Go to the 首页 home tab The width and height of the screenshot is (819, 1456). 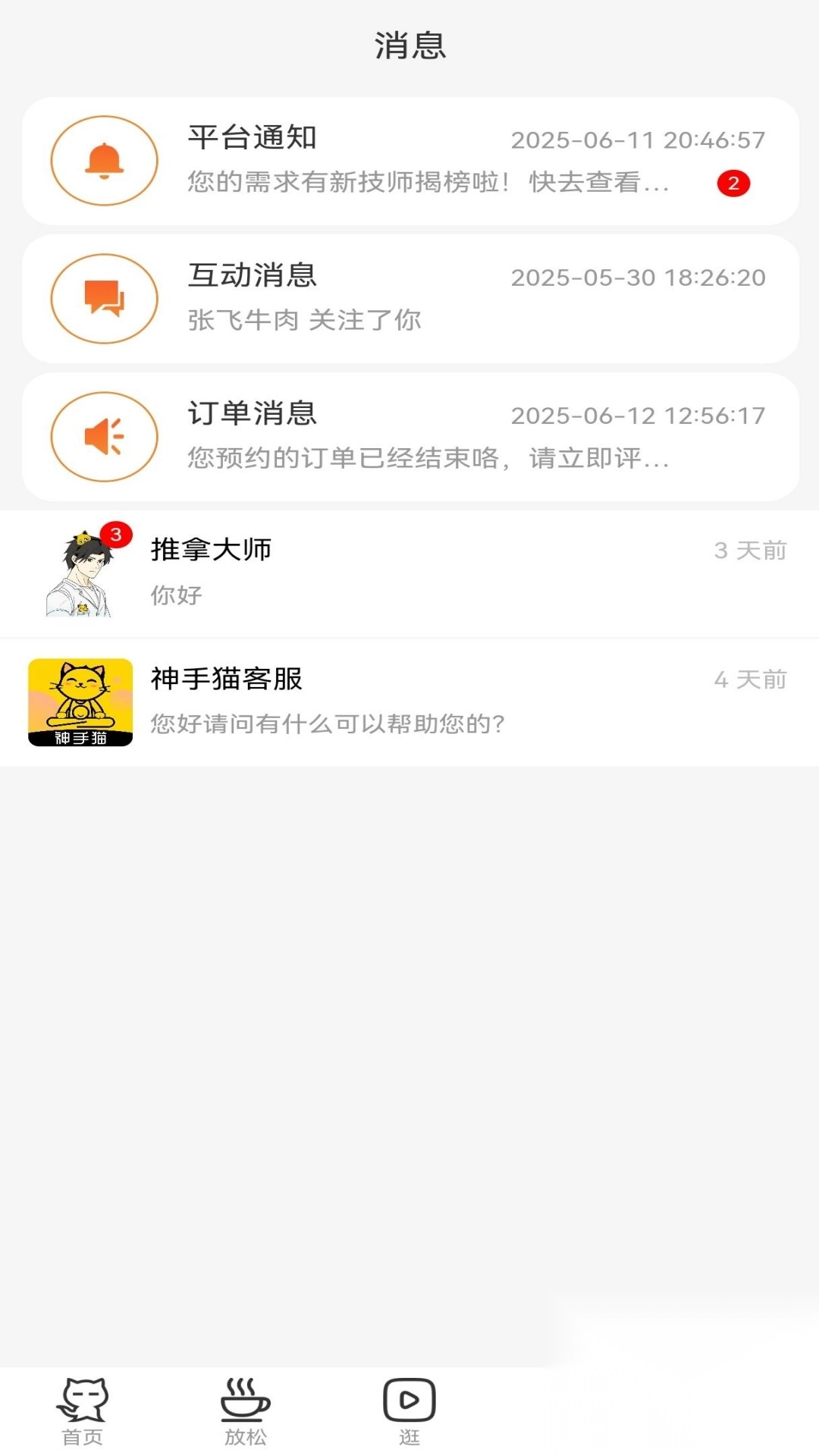[x=82, y=1410]
